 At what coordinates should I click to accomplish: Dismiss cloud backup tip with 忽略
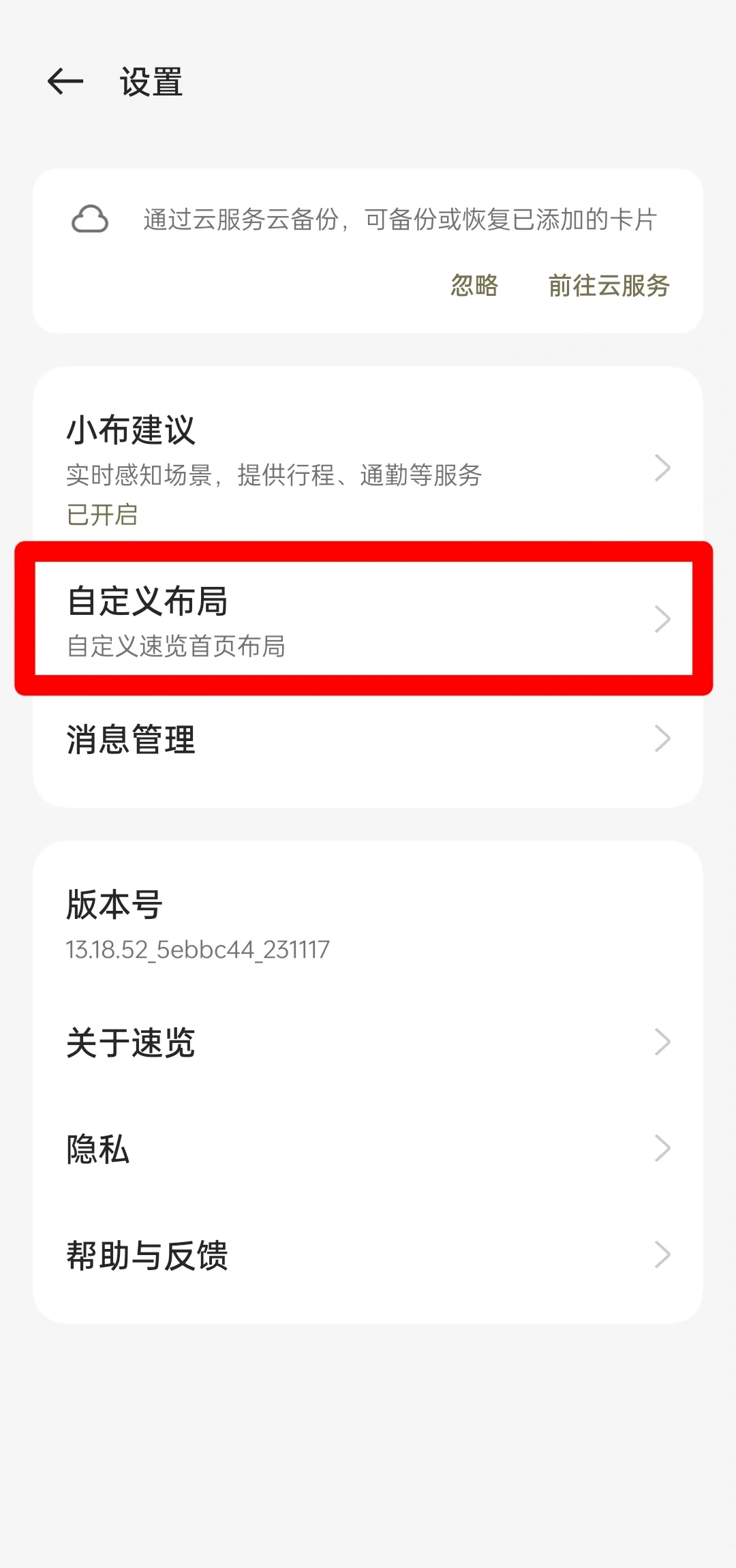[x=475, y=286]
